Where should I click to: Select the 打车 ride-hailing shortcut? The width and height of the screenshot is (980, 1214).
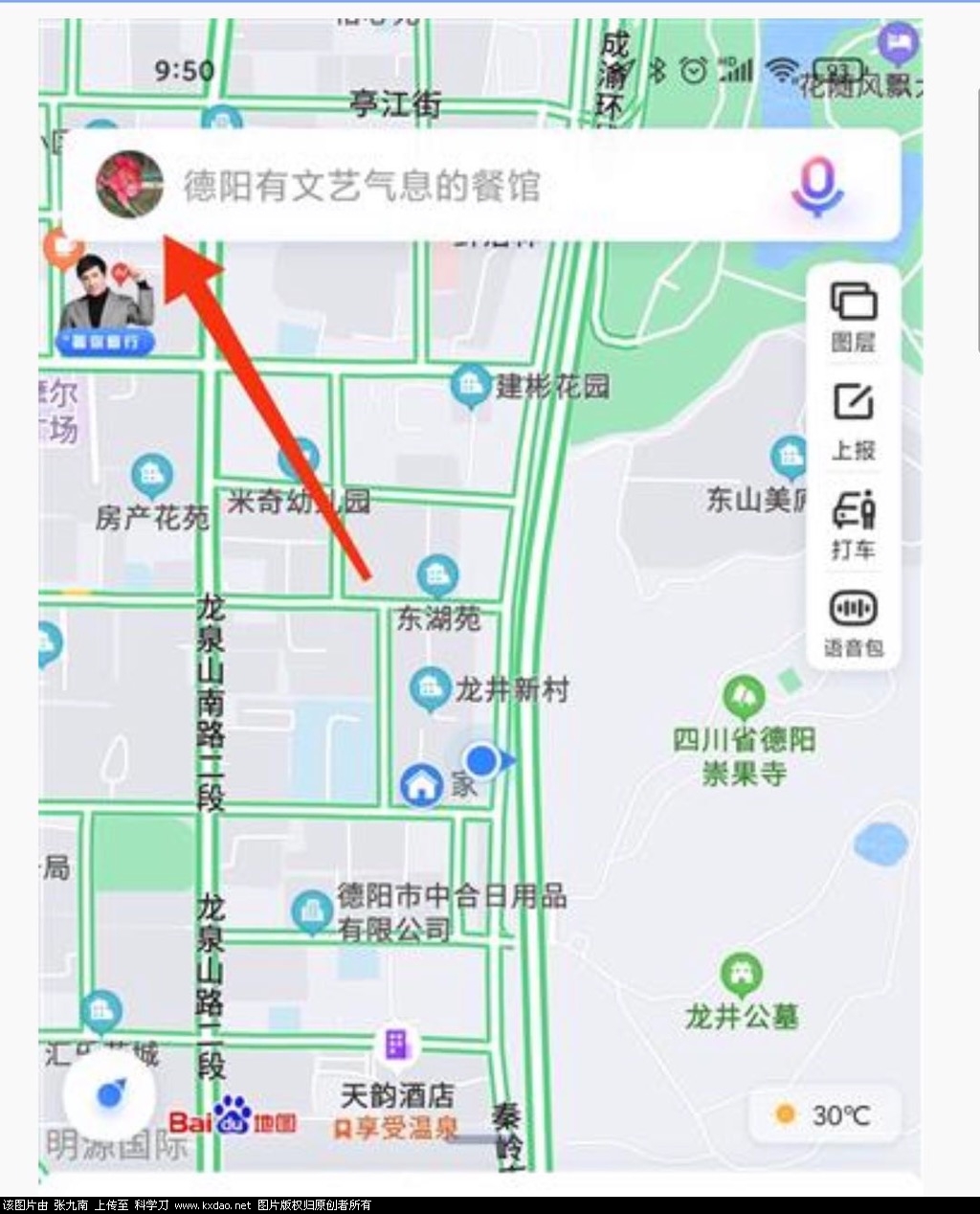[853, 523]
